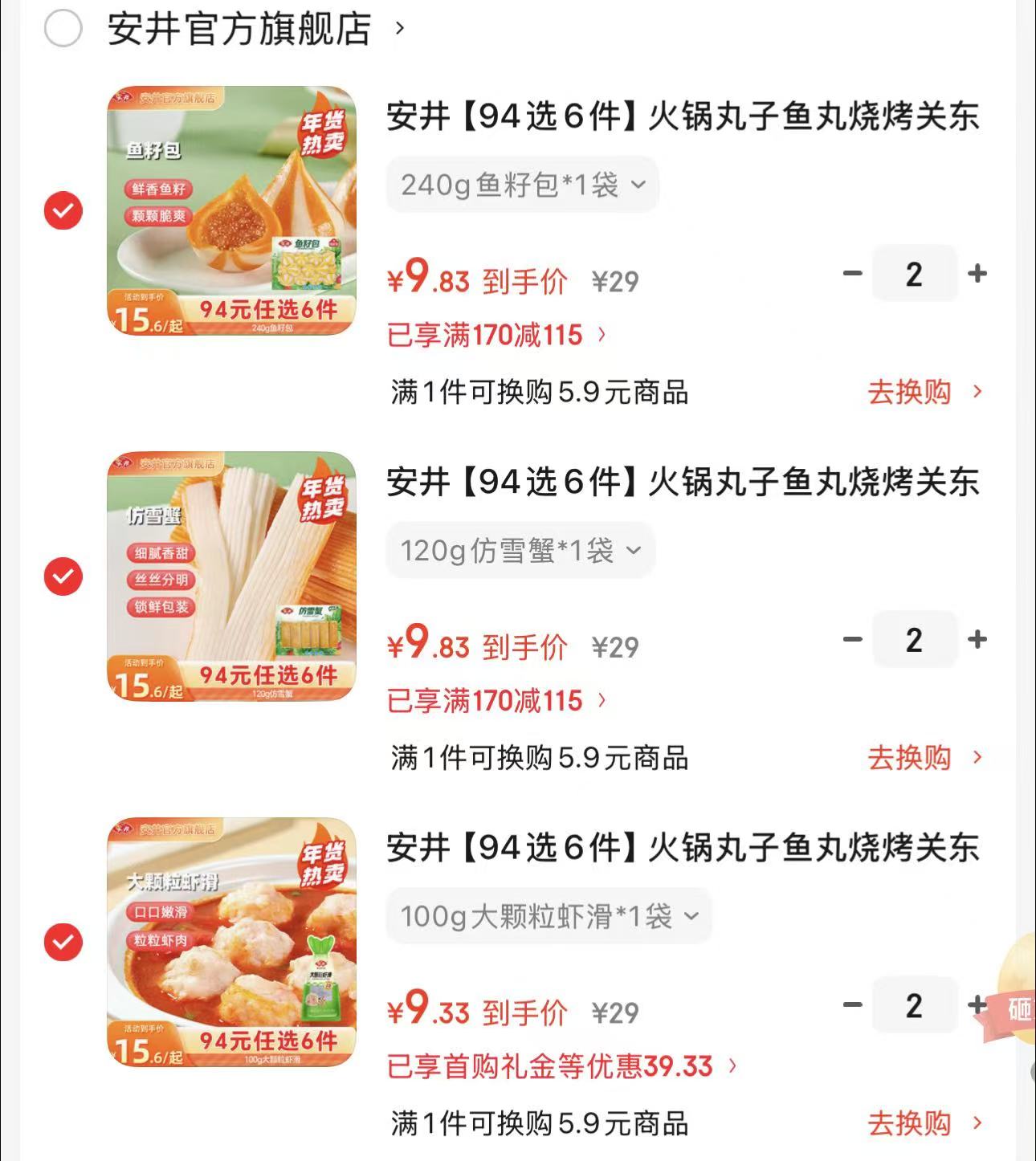
Task: Uncheck the 240g鱼籽包 item
Action: click(63, 210)
